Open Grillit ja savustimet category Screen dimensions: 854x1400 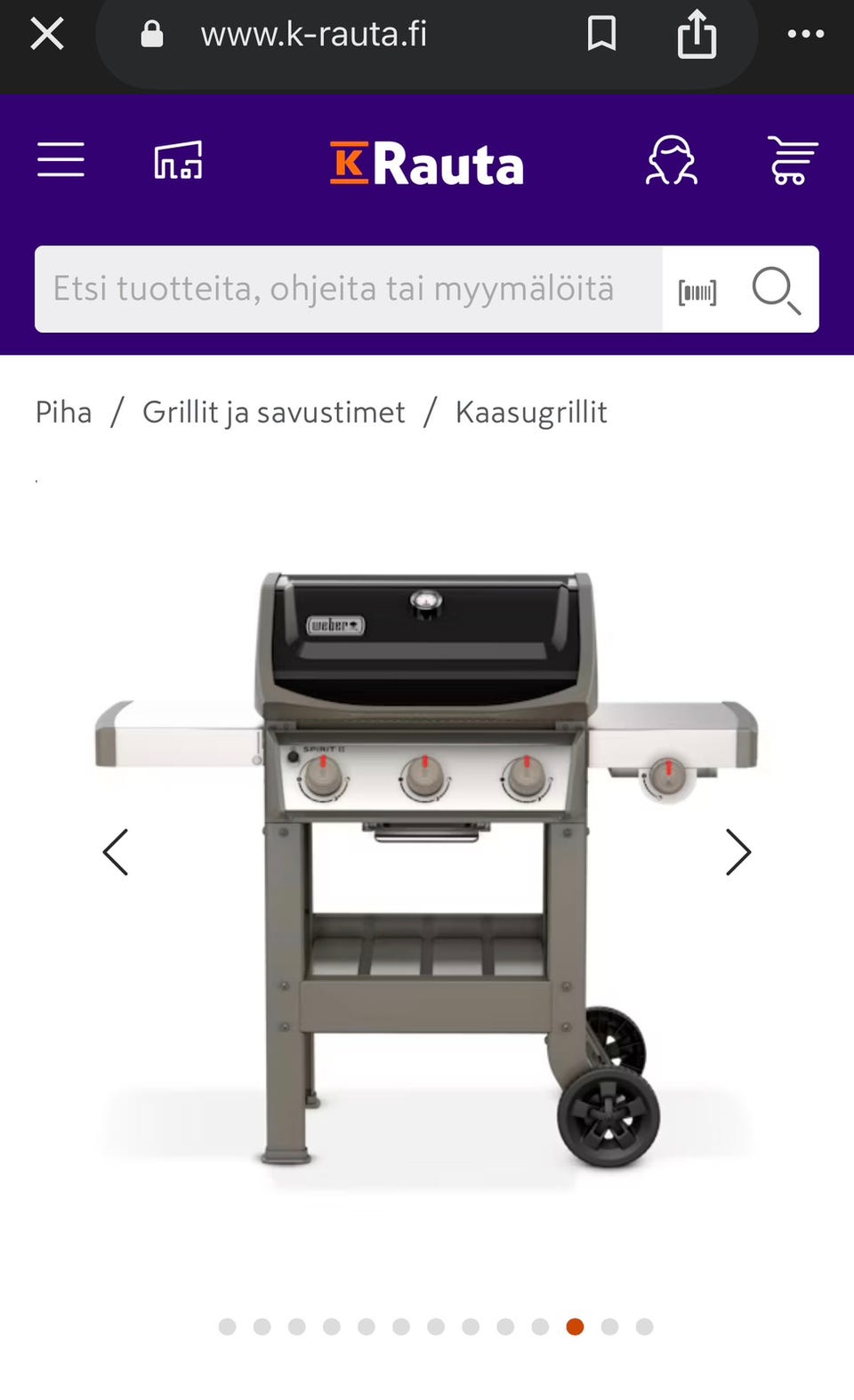point(273,413)
